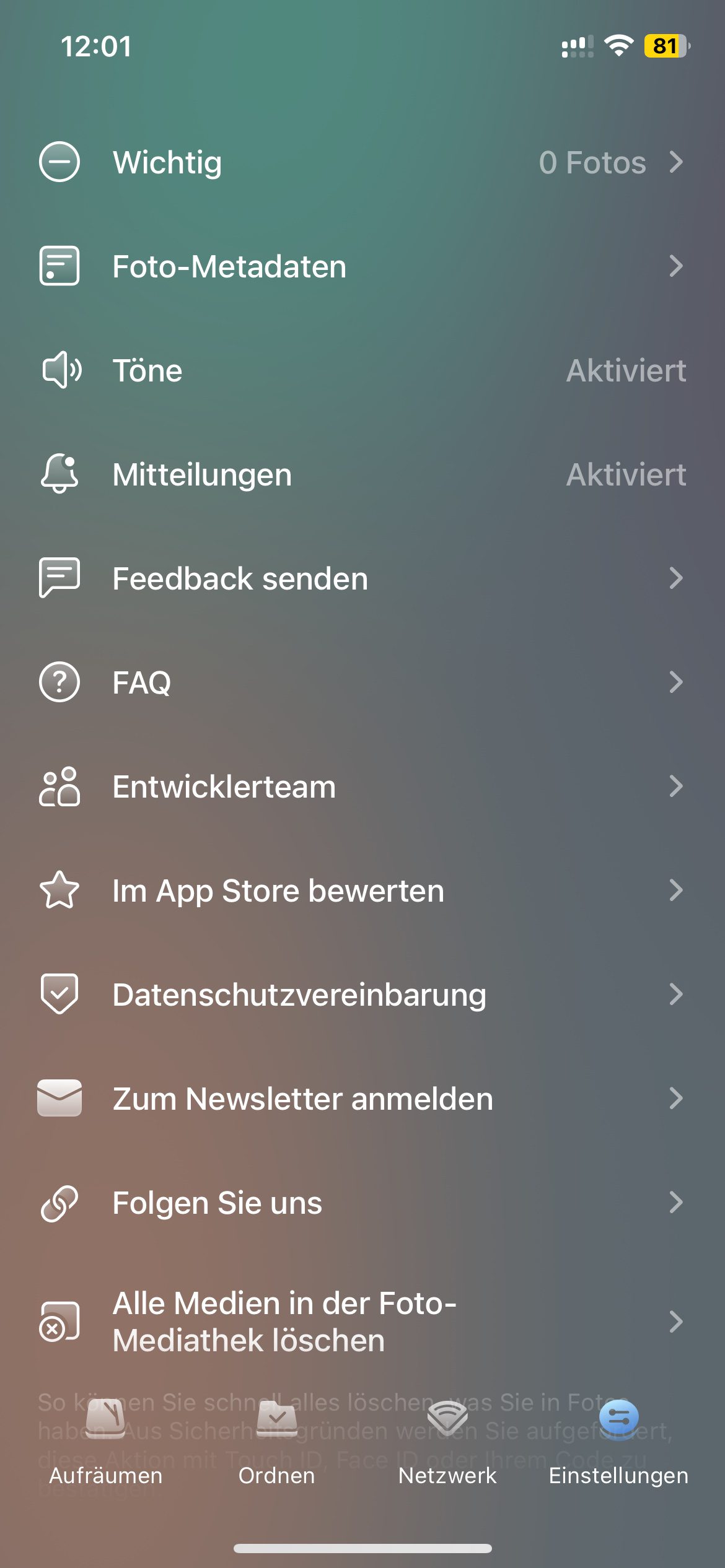Viewport: 725px width, 1568px height.
Task: Open Foto-Metadaten settings
Action: pos(362,267)
